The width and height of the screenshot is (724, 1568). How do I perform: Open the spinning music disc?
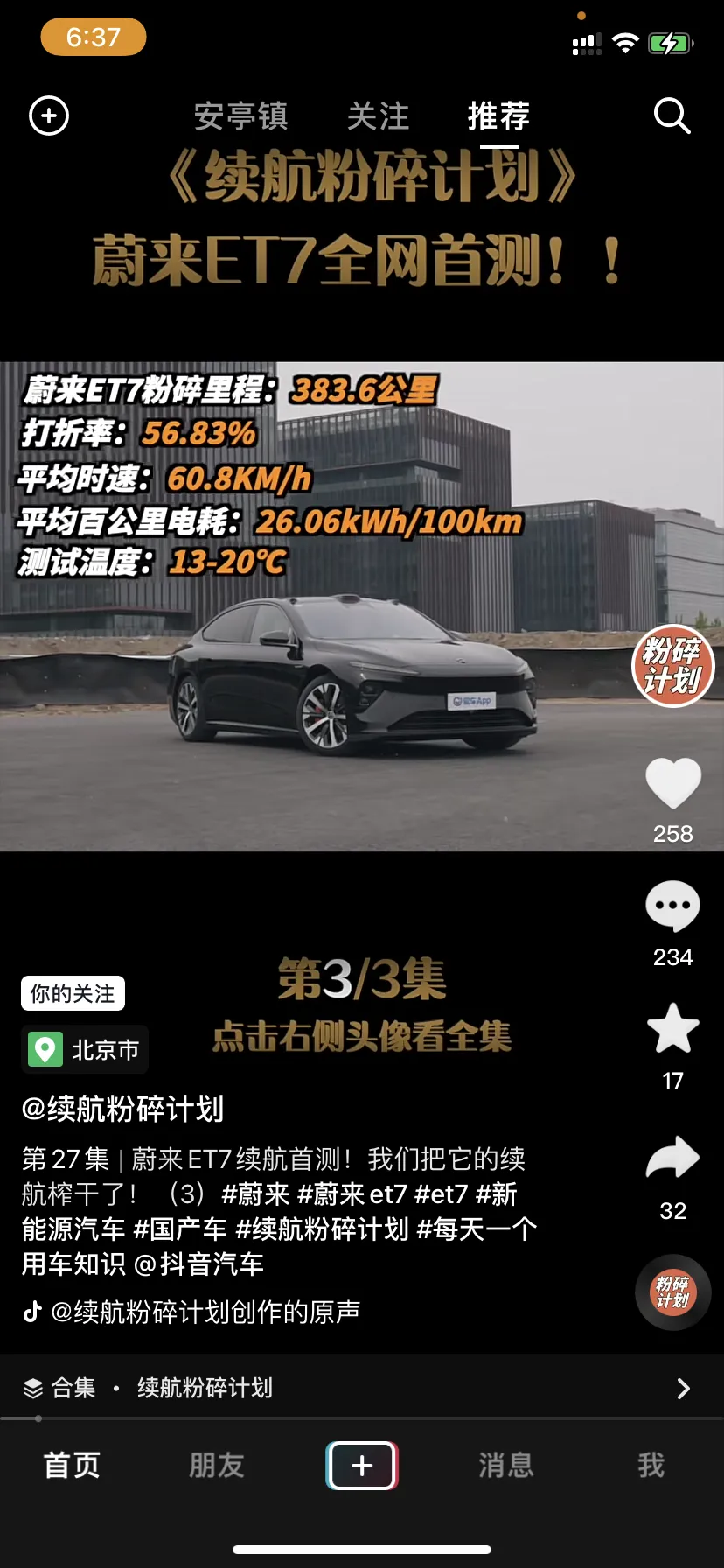672,1292
